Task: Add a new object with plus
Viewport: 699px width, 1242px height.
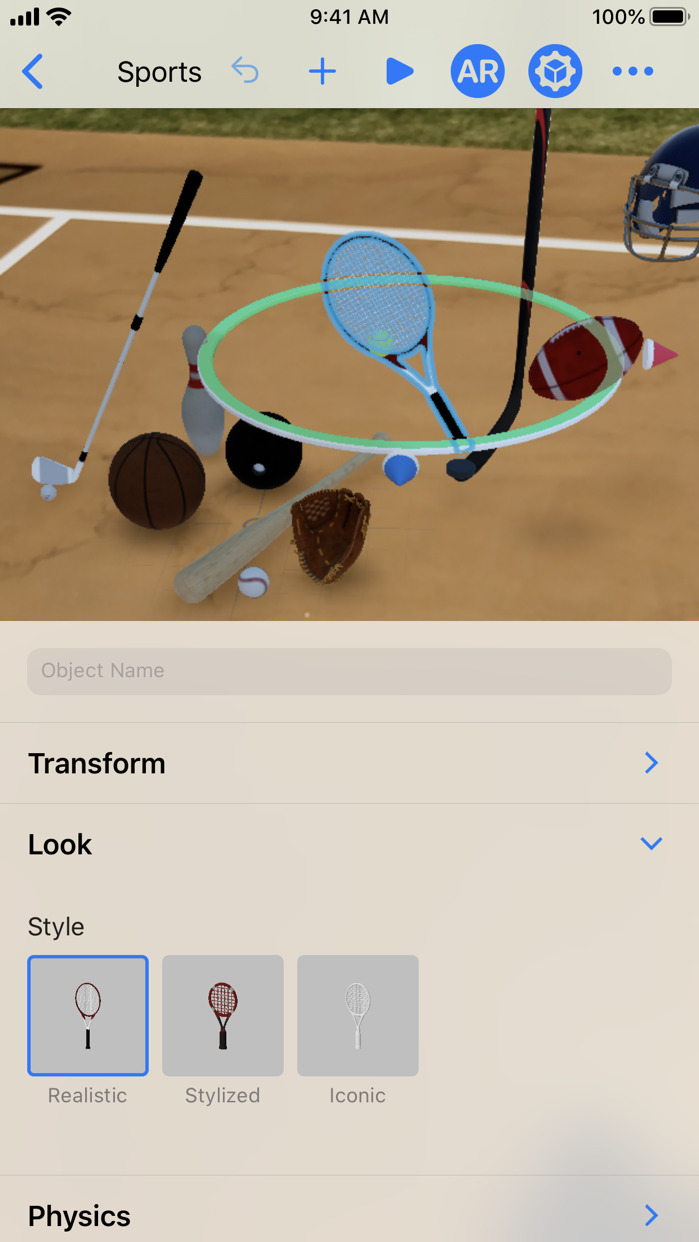Action: (x=322, y=72)
